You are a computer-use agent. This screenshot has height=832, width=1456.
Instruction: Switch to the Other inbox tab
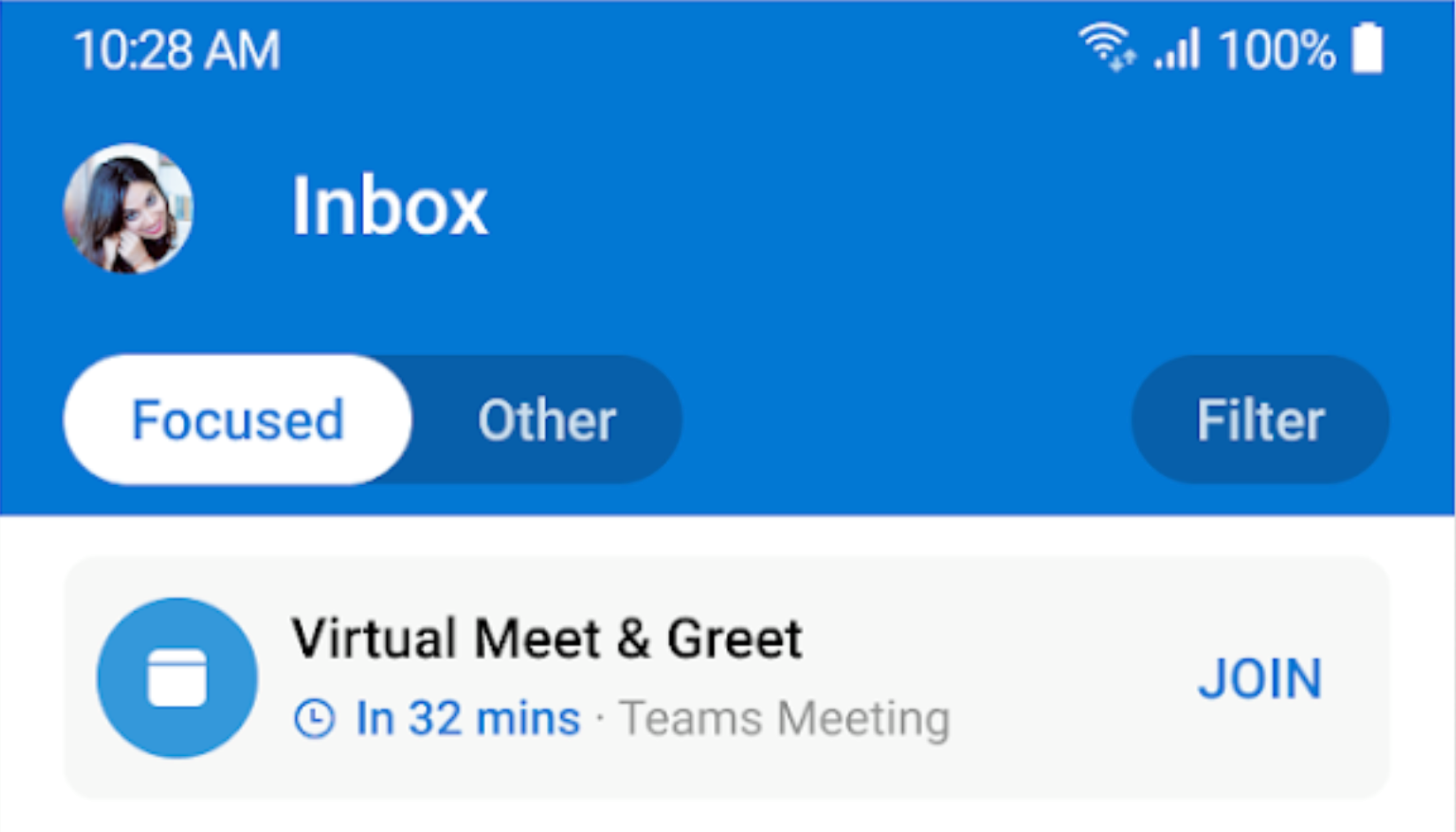pos(547,420)
